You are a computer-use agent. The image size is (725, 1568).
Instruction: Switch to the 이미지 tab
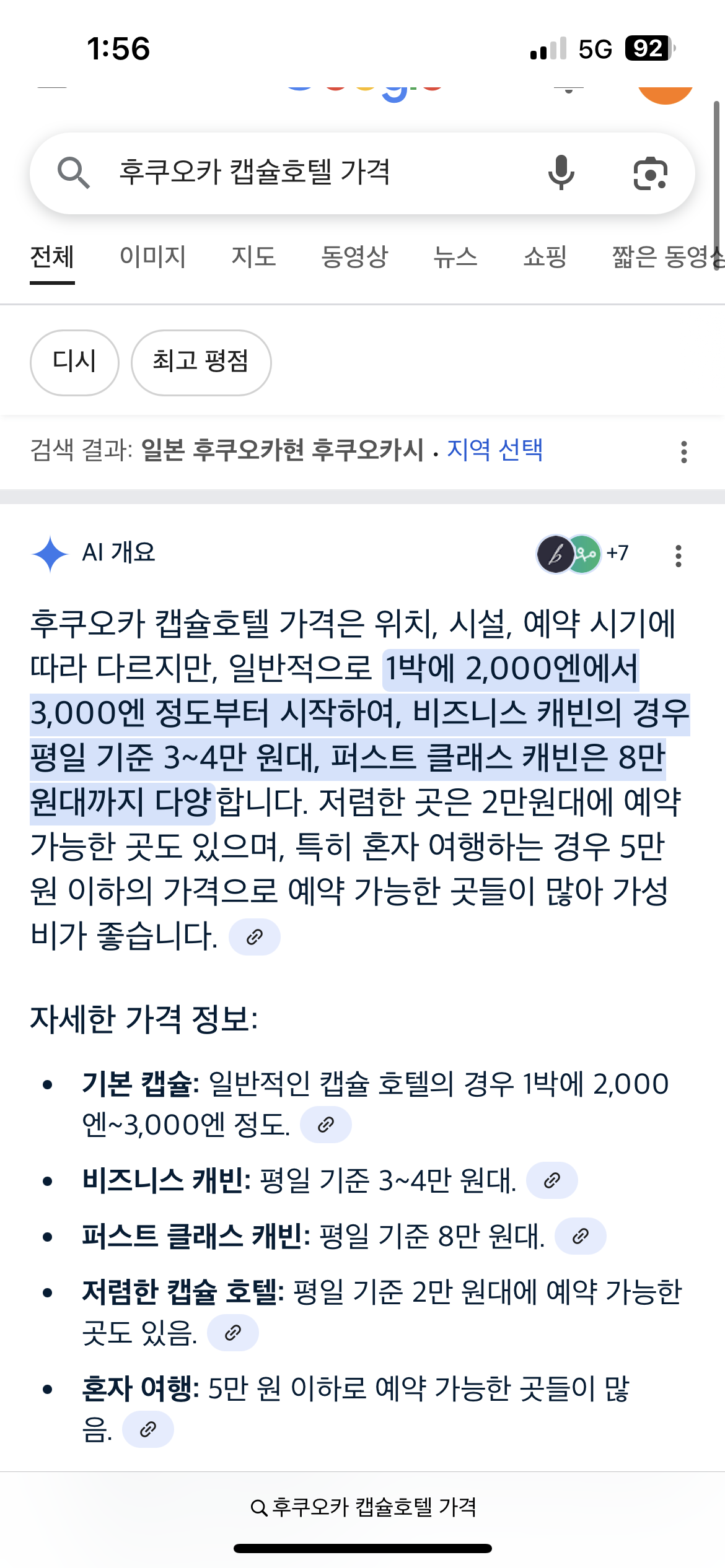[x=153, y=256]
